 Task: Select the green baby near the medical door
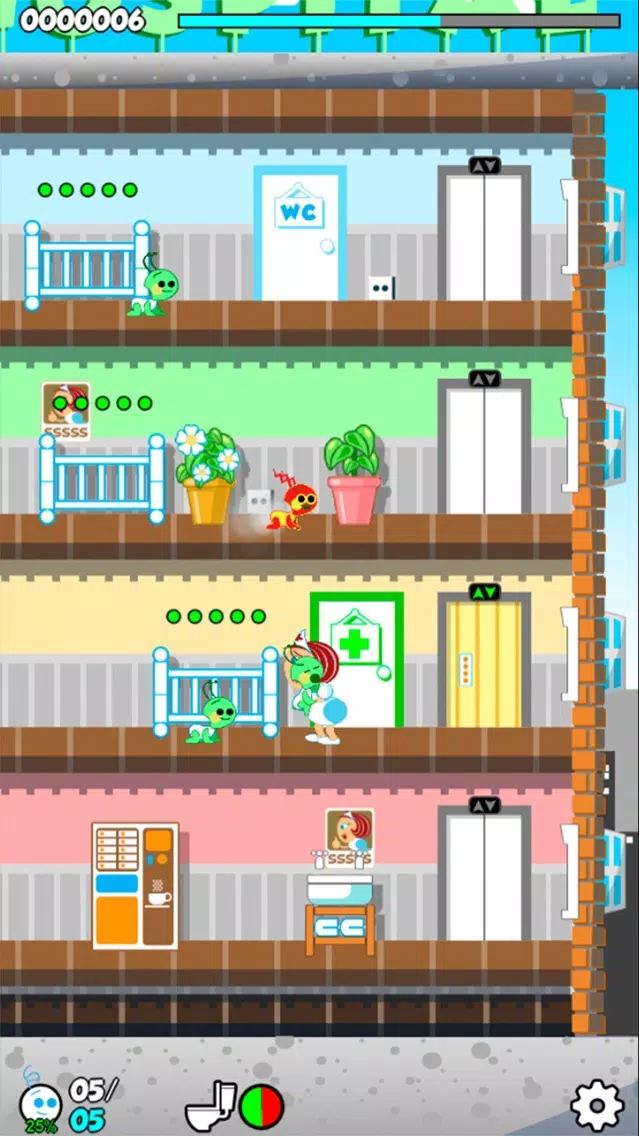215,718
